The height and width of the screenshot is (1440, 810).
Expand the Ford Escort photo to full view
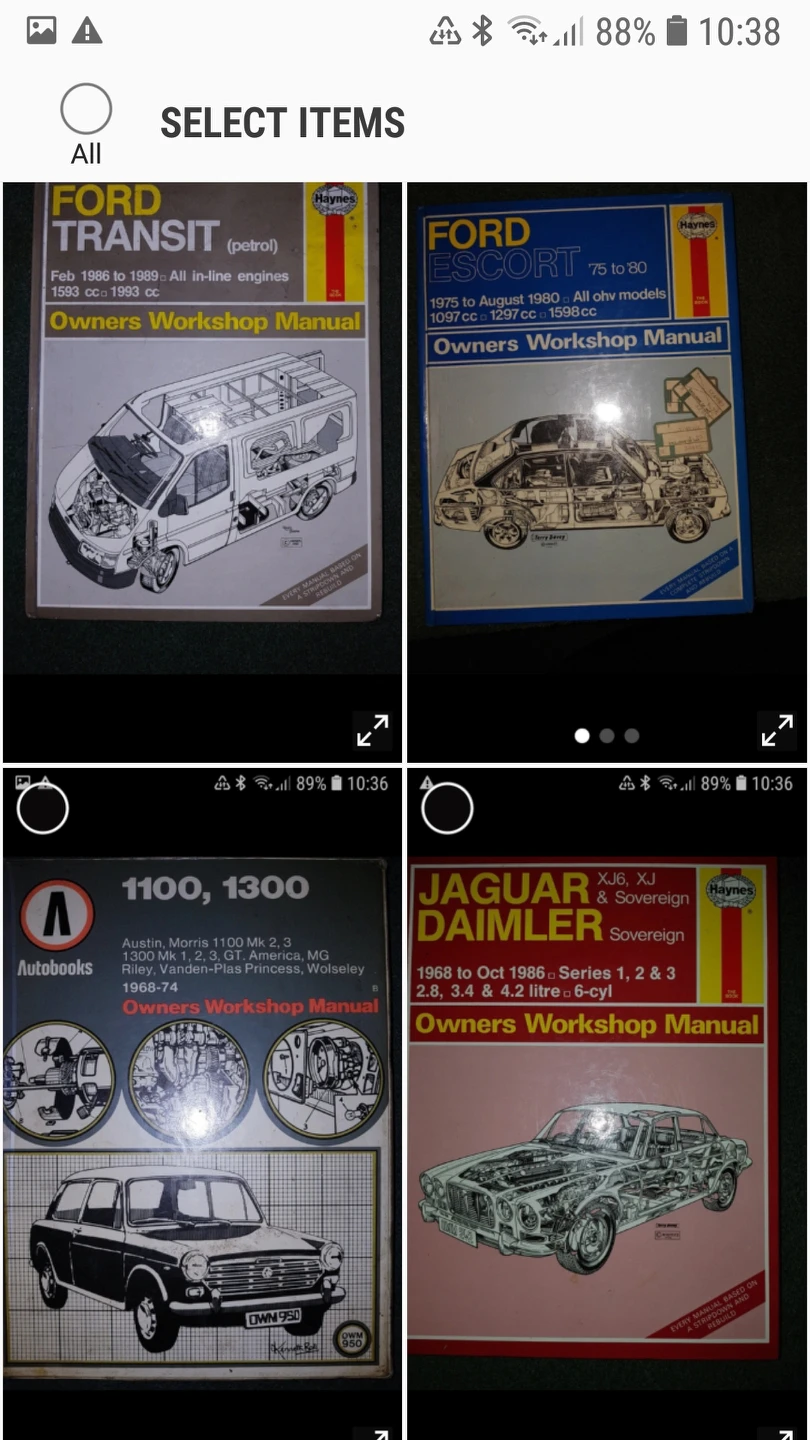point(777,731)
